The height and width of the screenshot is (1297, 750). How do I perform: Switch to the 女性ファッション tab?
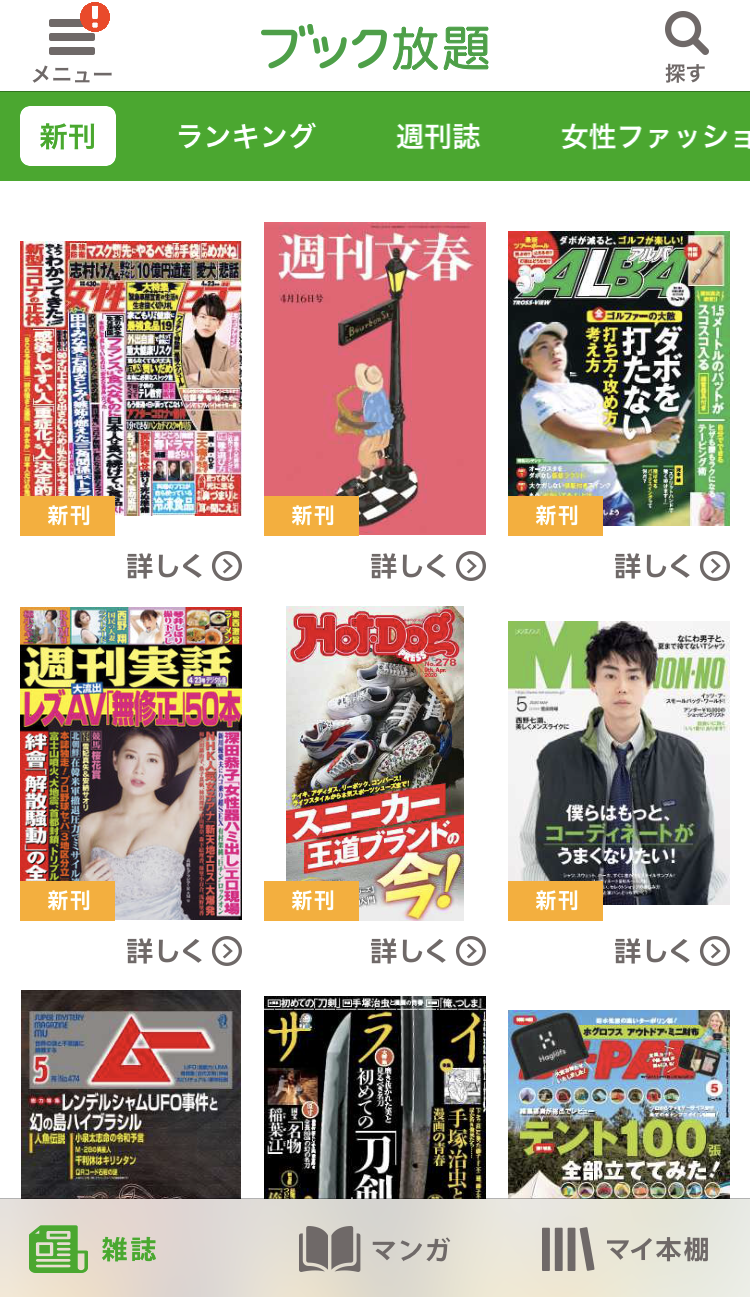click(x=656, y=136)
